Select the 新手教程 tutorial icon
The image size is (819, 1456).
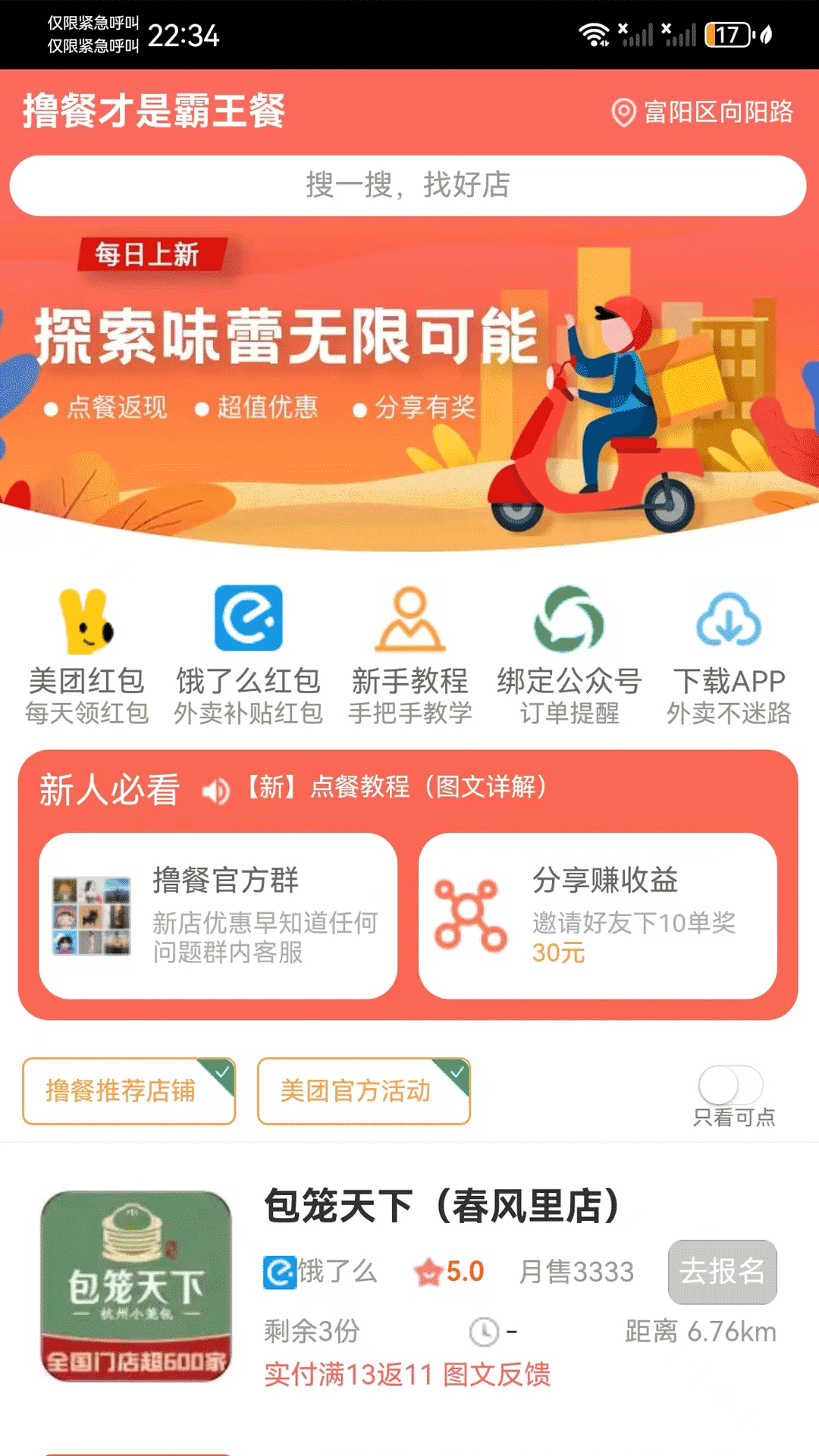coord(410,622)
